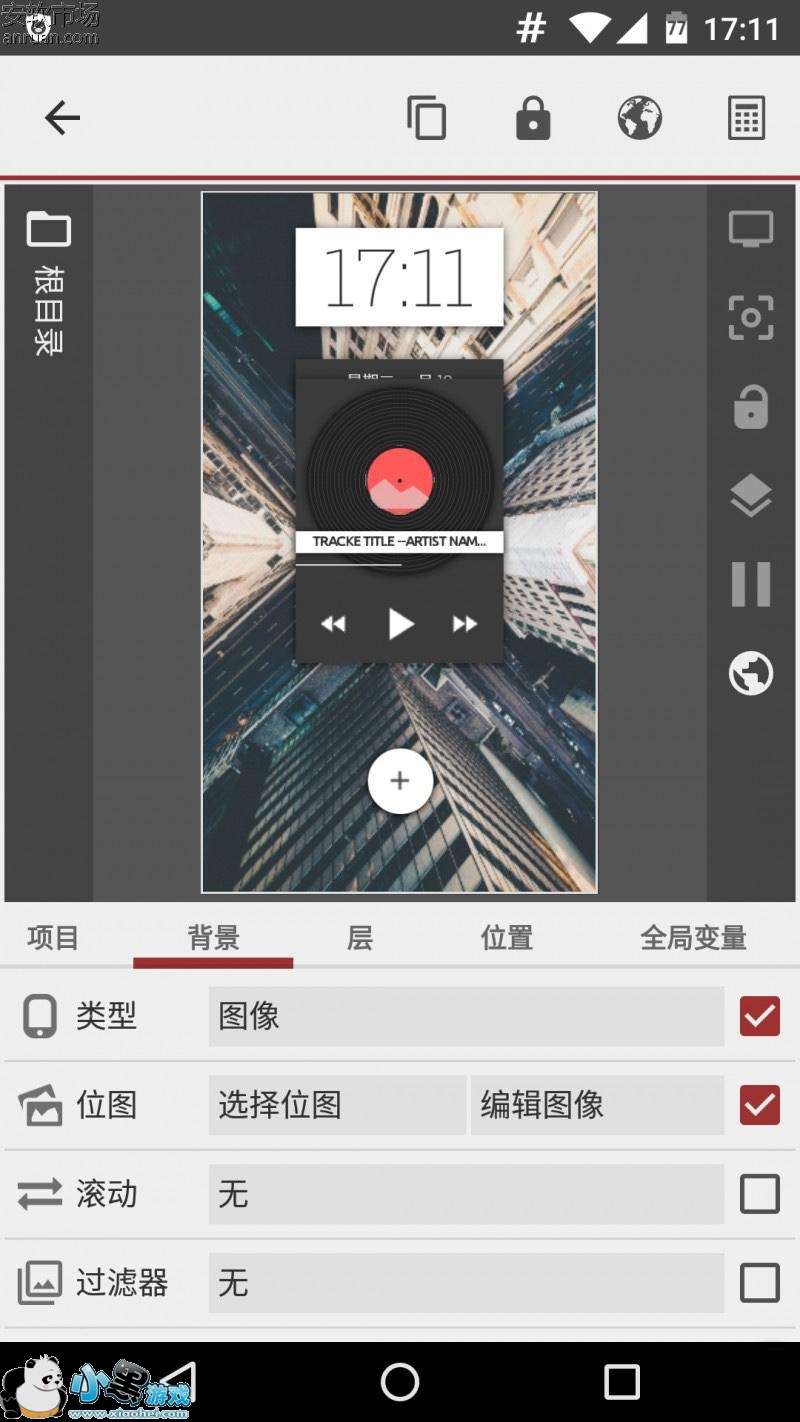Screen dimensions: 800x1422
Task: Open the globe icon in top toolbar
Action: 640,118
